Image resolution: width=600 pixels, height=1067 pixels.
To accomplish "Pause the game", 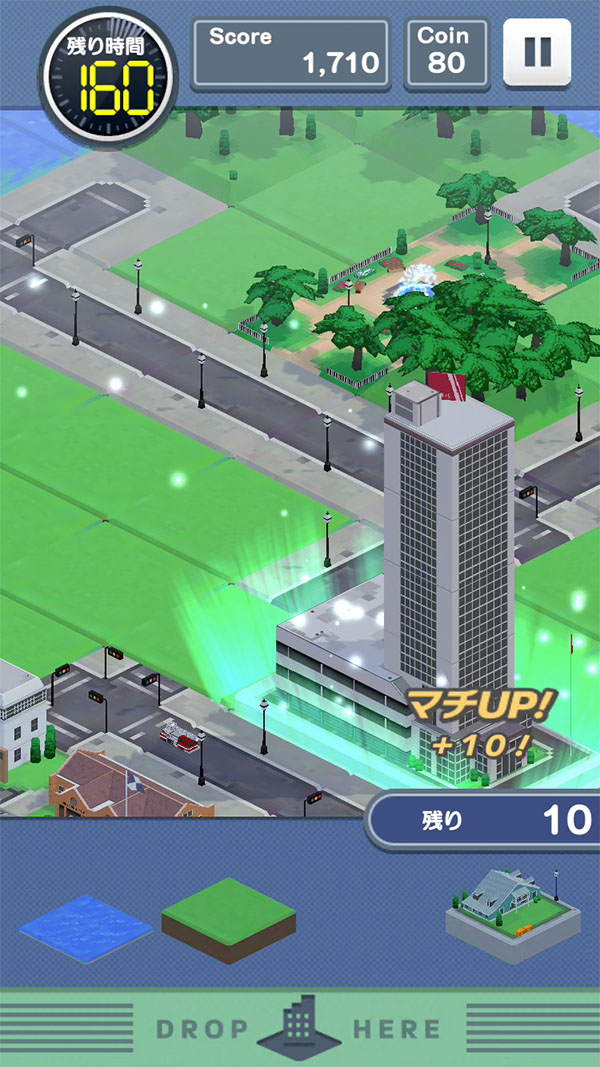I will click(x=537, y=52).
